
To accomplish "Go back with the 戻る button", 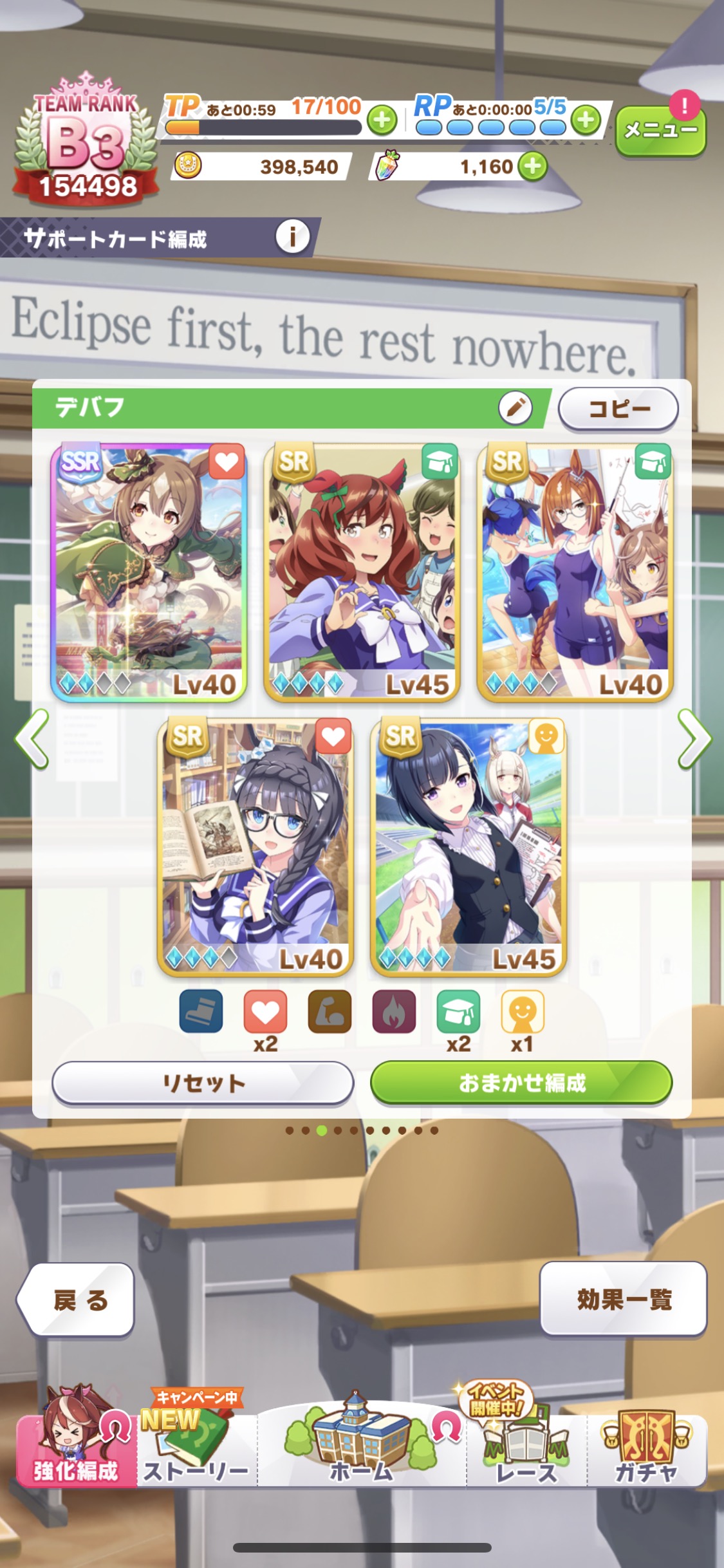I will click(x=77, y=1300).
